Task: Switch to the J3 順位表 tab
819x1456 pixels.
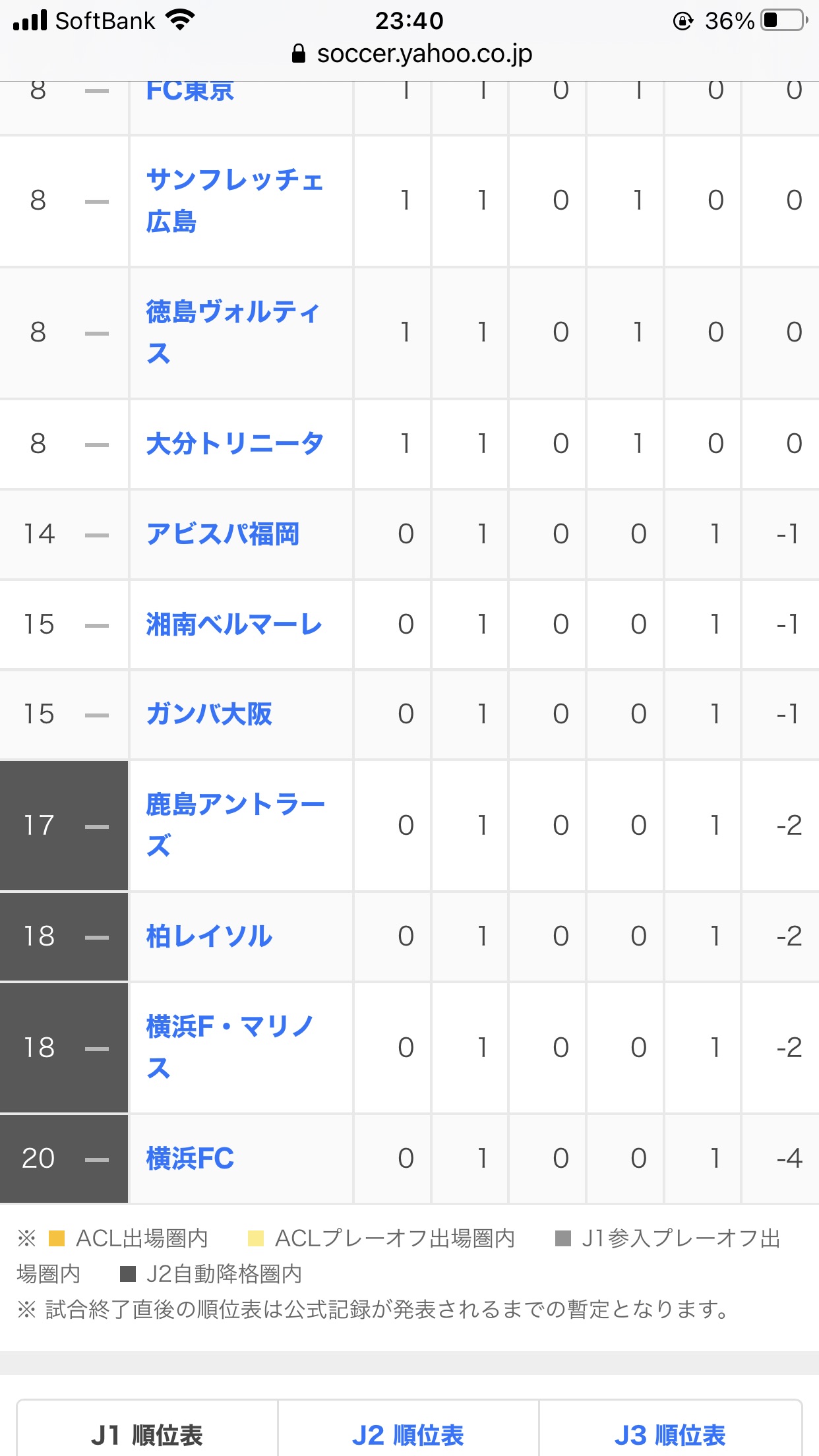Action: tap(670, 1435)
